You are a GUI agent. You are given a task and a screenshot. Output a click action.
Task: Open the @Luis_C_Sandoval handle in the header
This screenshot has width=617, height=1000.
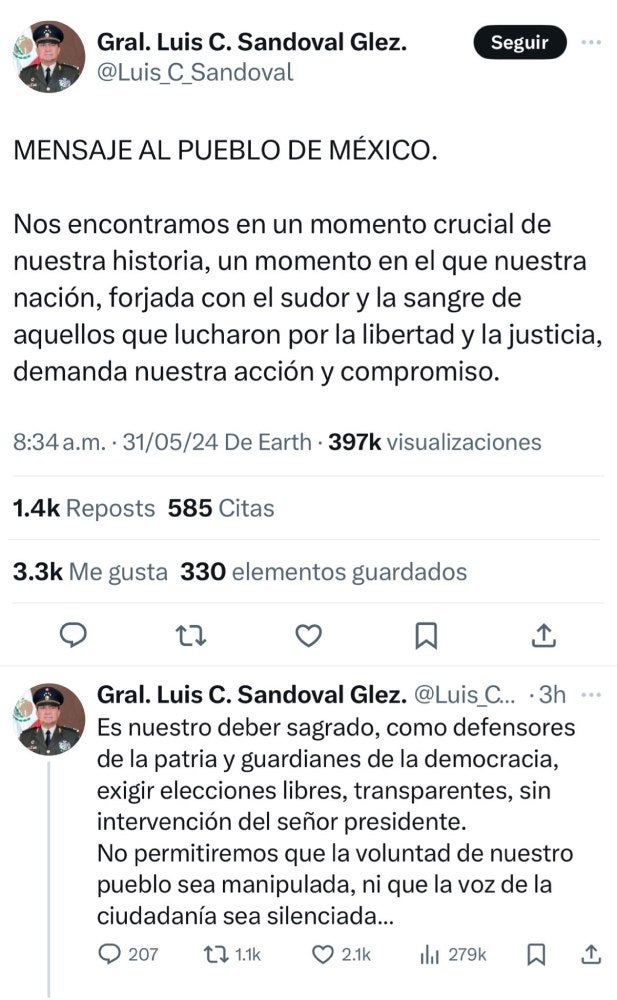(x=194, y=72)
